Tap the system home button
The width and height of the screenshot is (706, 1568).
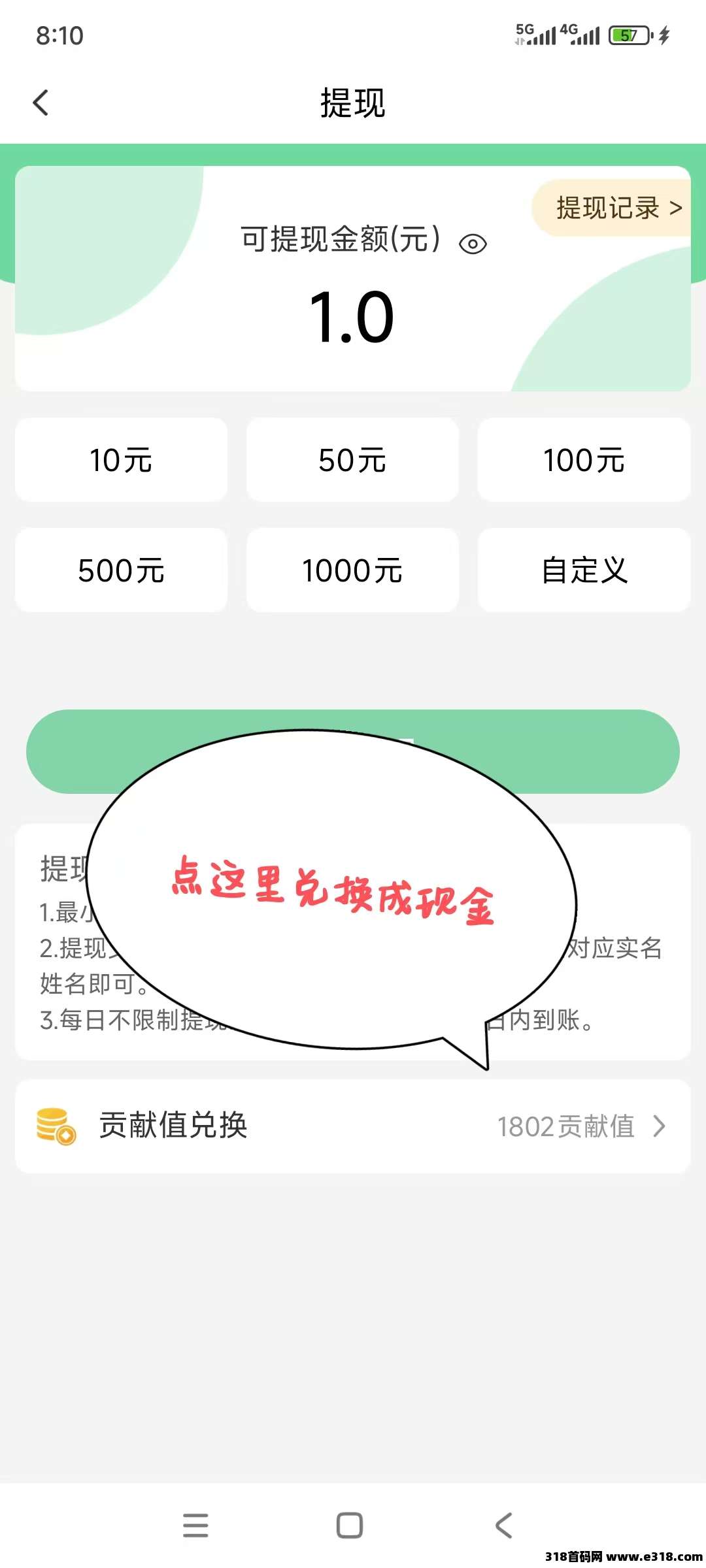(x=350, y=1526)
